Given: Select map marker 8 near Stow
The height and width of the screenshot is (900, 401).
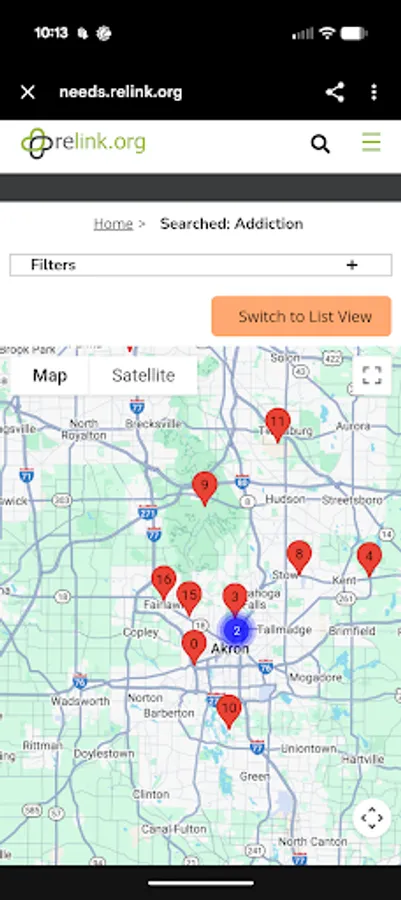Looking at the screenshot, I should (x=299, y=557).
